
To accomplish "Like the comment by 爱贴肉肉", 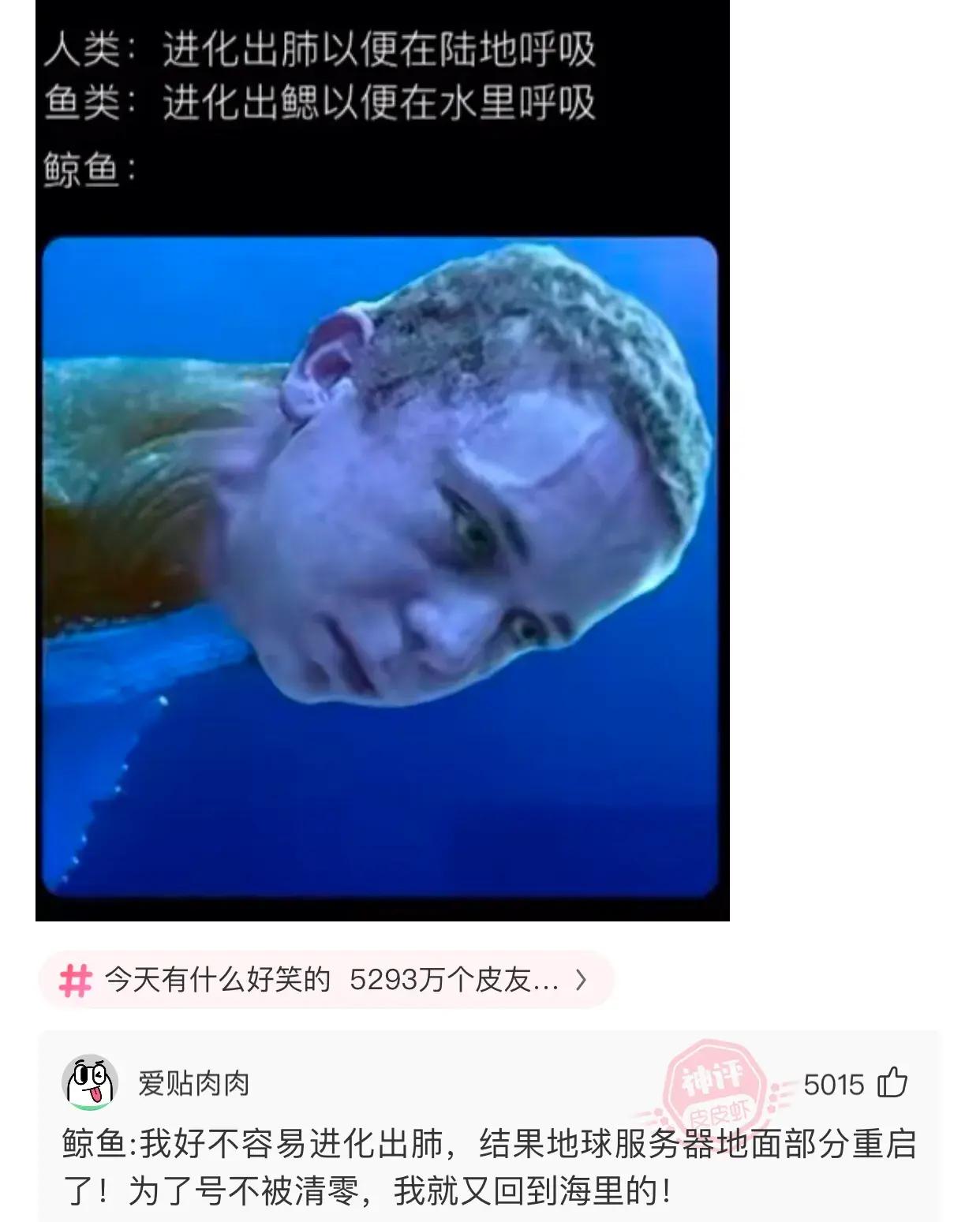I will click(892, 1082).
